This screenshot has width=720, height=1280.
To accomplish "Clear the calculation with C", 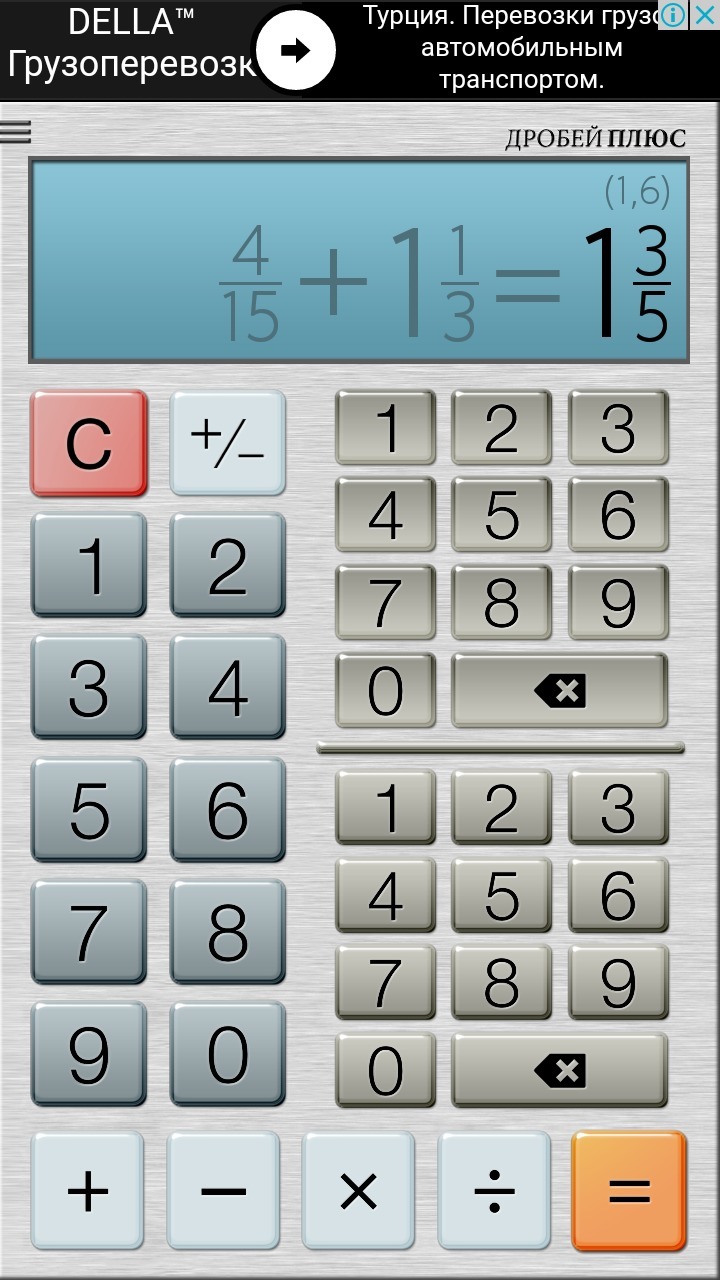I will [x=89, y=443].
